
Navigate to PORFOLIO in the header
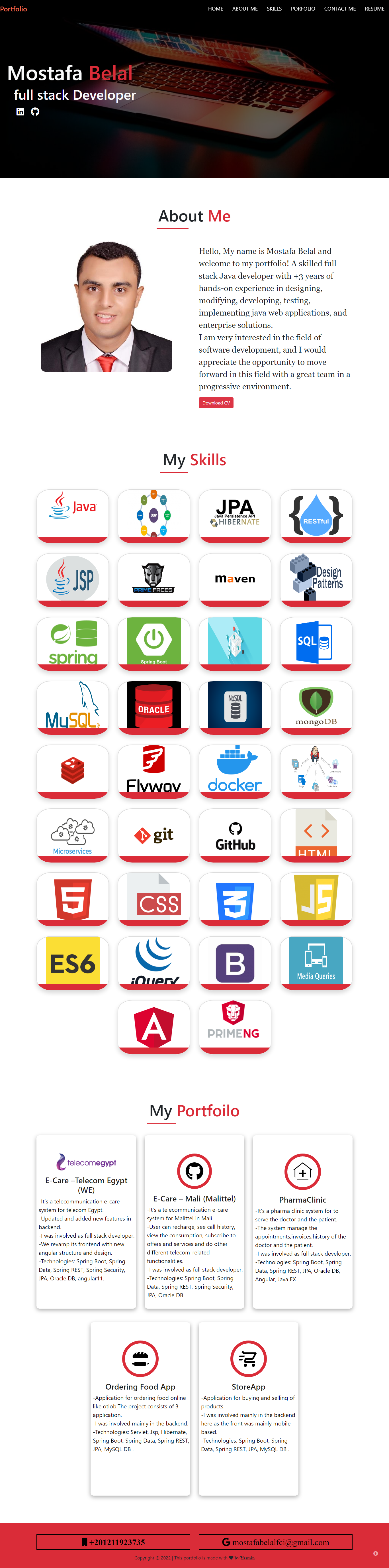pyautogui.click(x=303, y=9)
